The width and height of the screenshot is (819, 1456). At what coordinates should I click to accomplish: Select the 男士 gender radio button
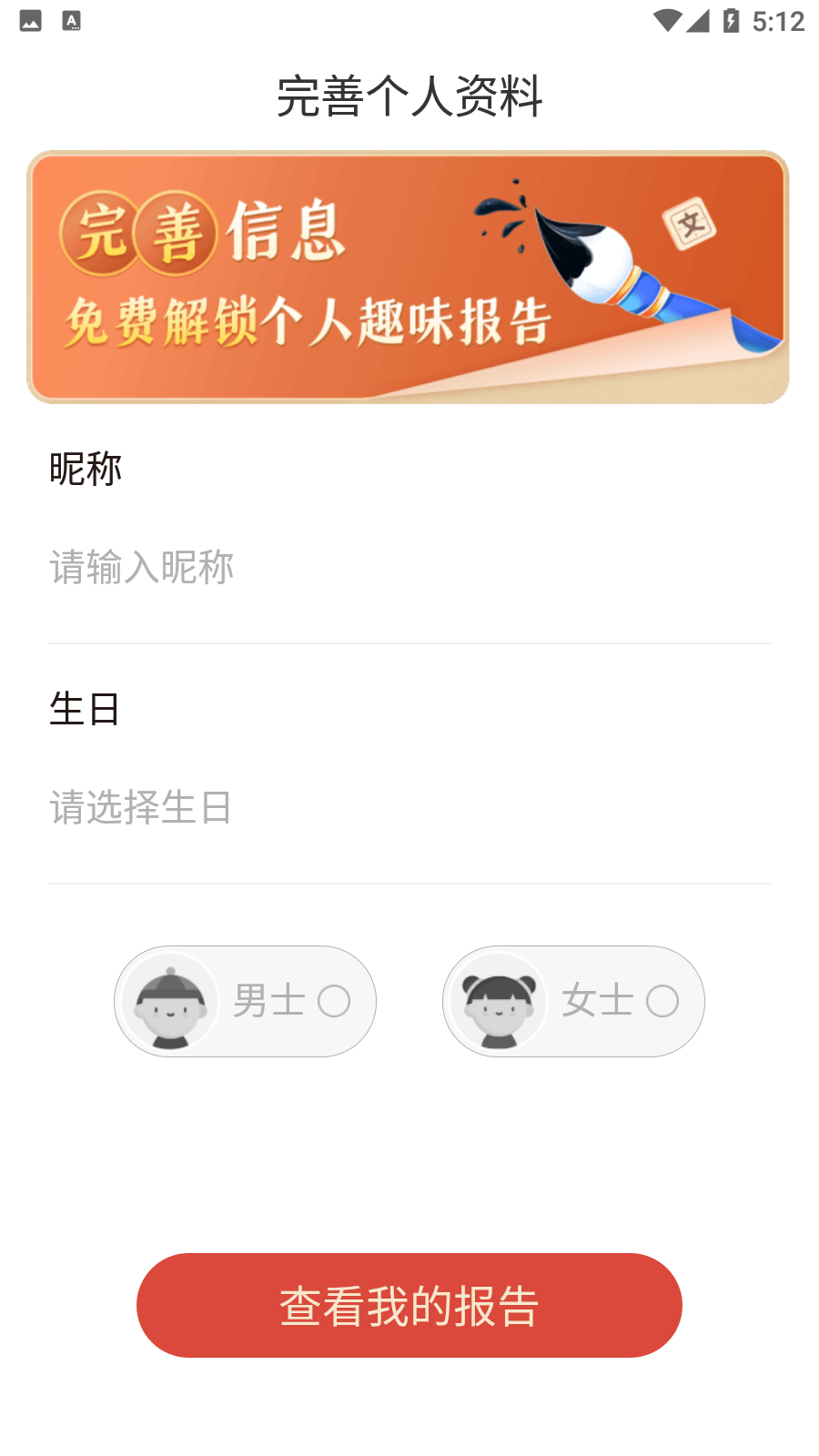pyautogui.click(x=333, y=1000)
